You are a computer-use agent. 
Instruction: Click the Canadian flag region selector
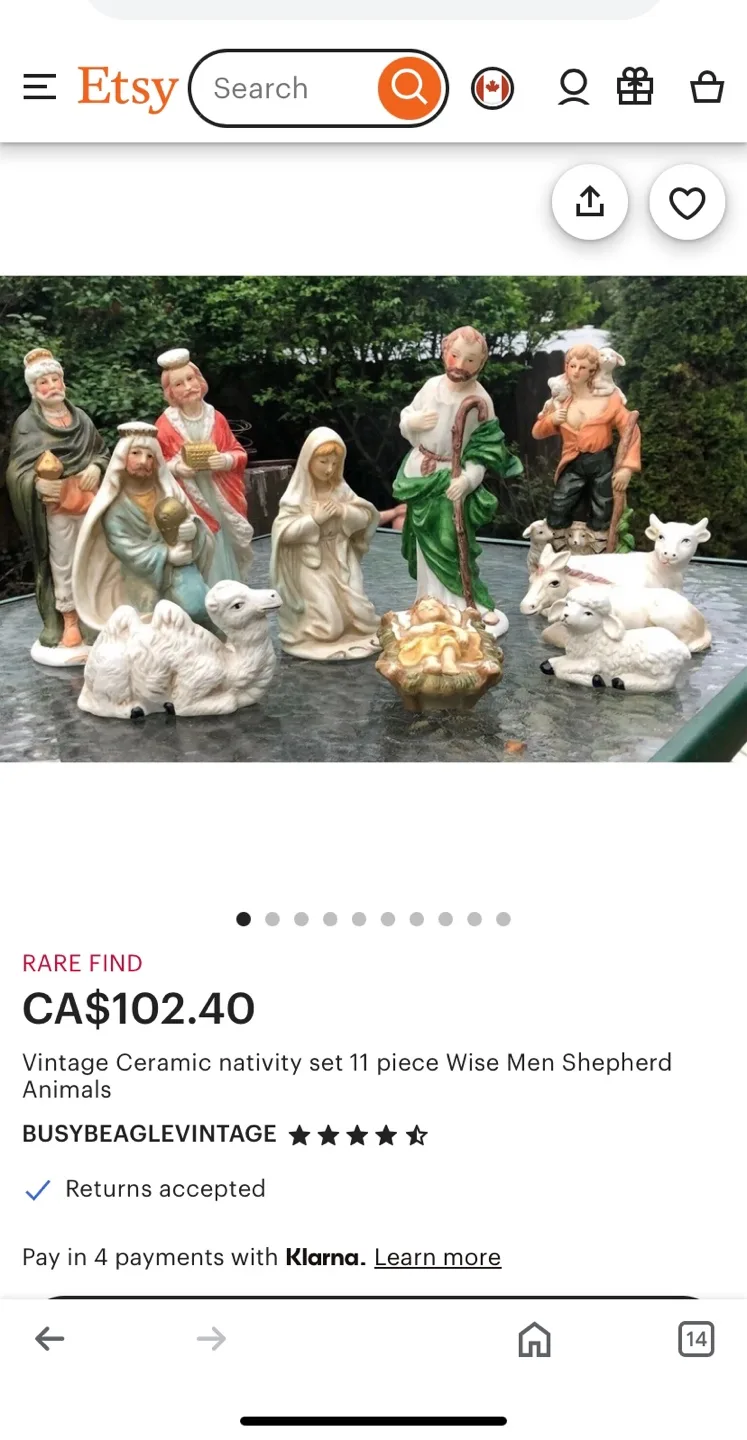click(x=493, y=87)
